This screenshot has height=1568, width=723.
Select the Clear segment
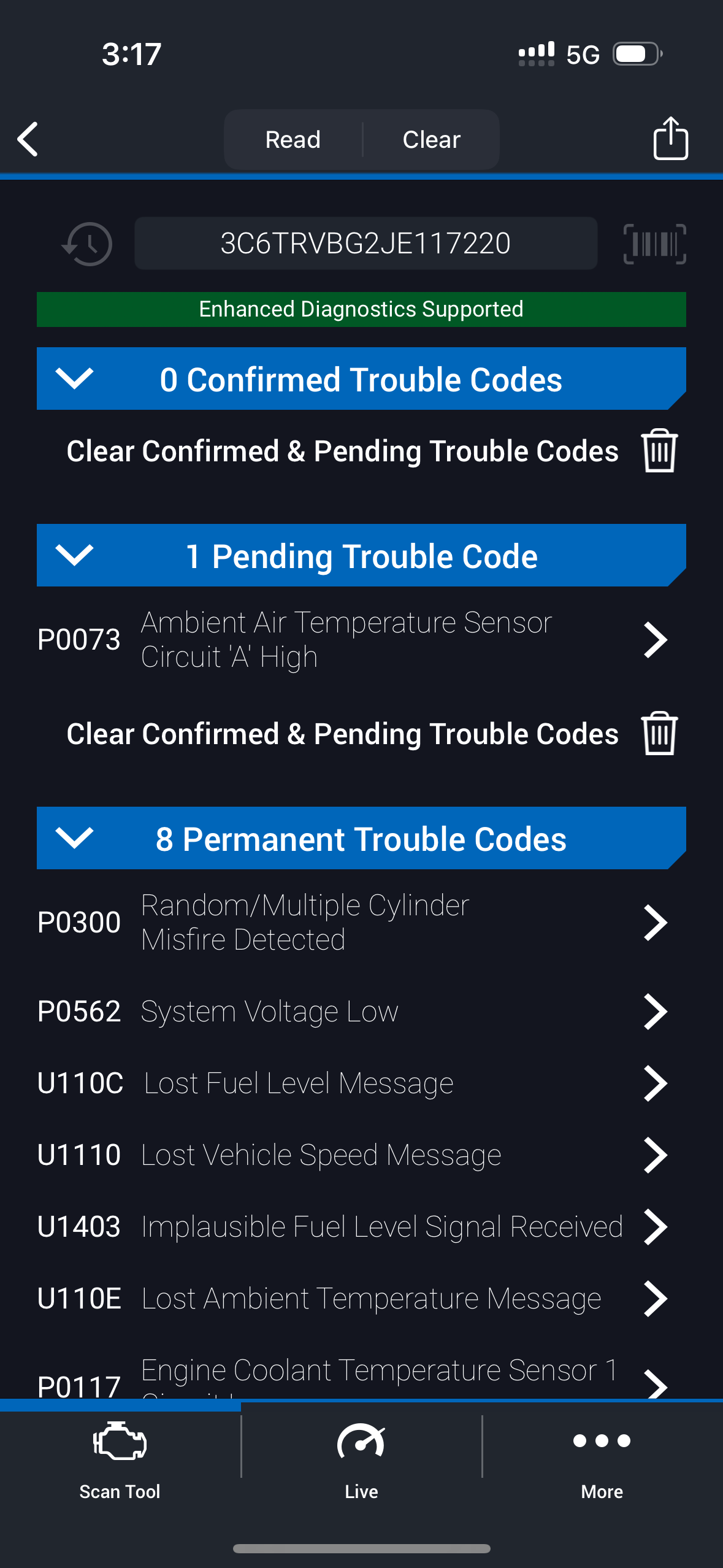[x=431, y=139]
